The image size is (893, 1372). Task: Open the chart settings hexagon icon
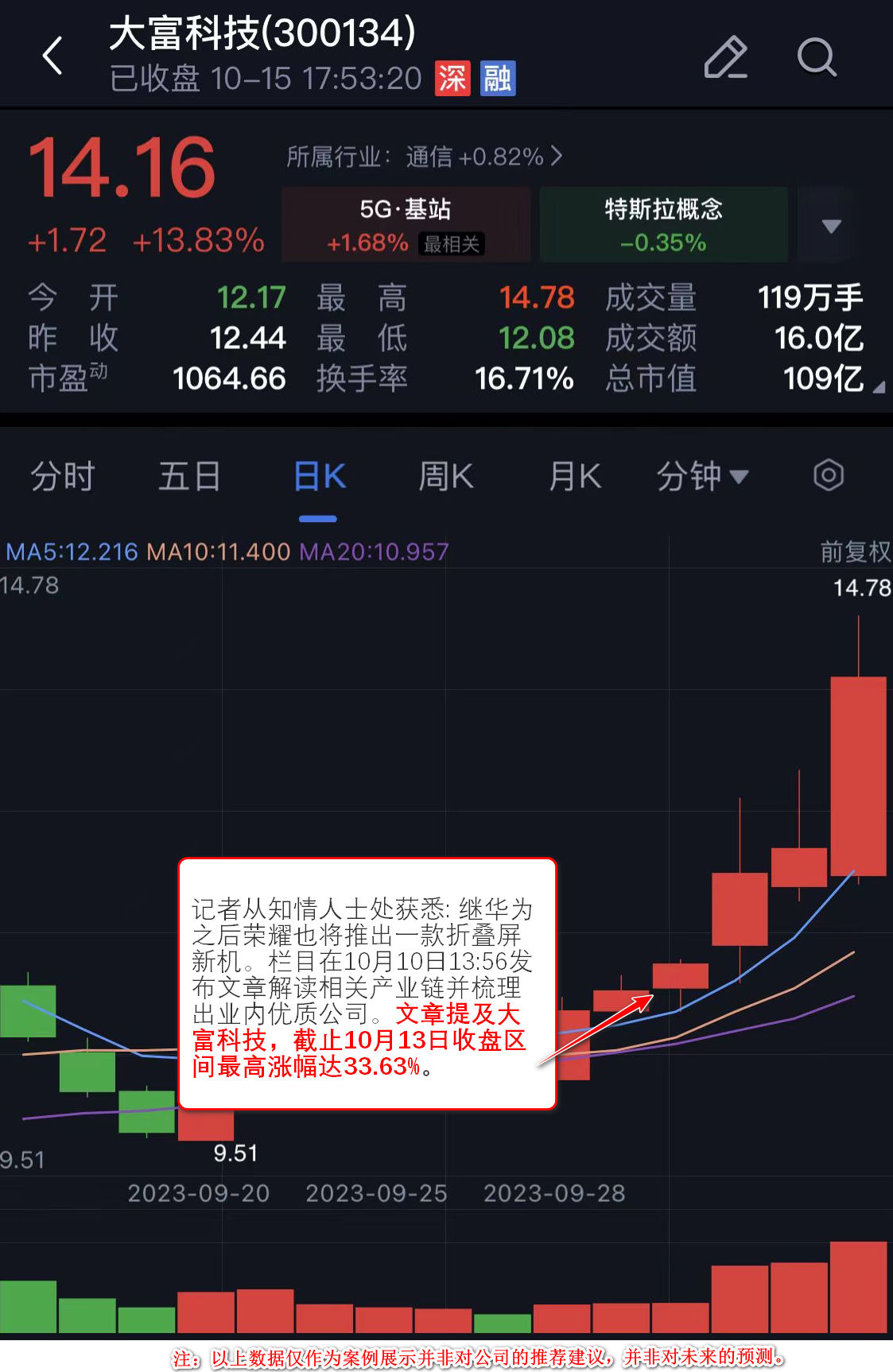coord(828,476)
